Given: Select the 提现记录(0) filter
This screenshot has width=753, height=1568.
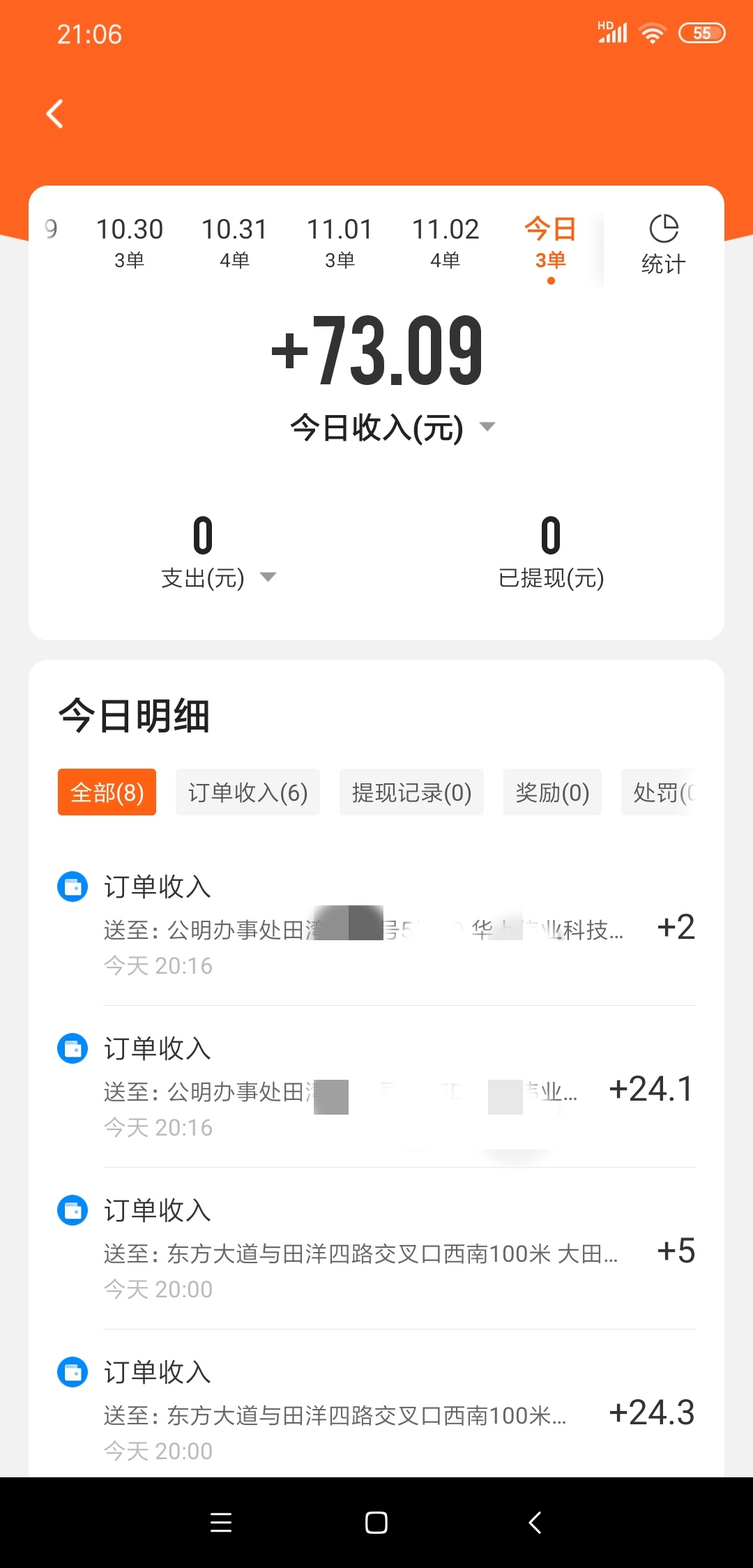Looking at the screenshot, I should (411, 792).
